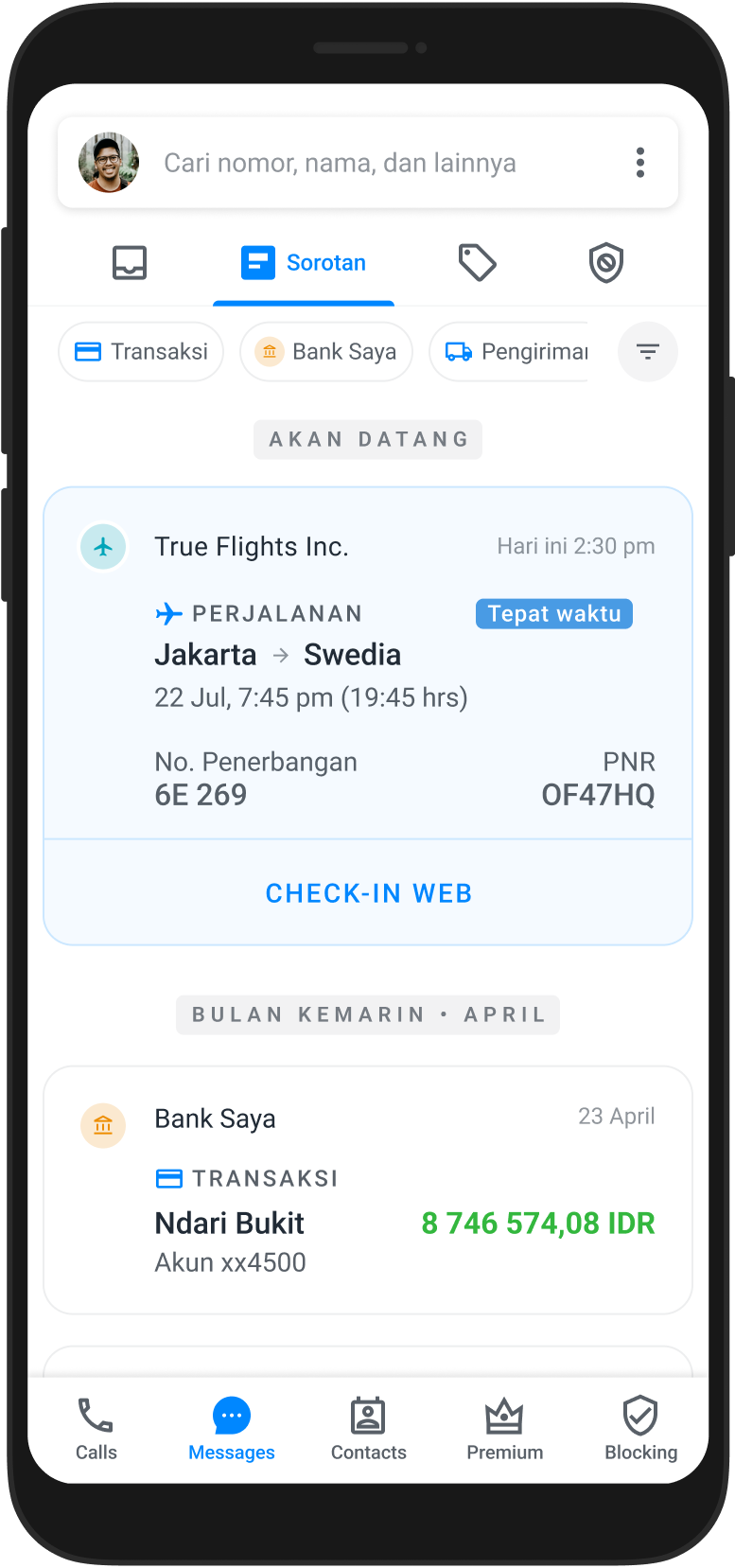Select the Sorotan tab
This screenshot has height=1568, width=735.
[305, 263]
